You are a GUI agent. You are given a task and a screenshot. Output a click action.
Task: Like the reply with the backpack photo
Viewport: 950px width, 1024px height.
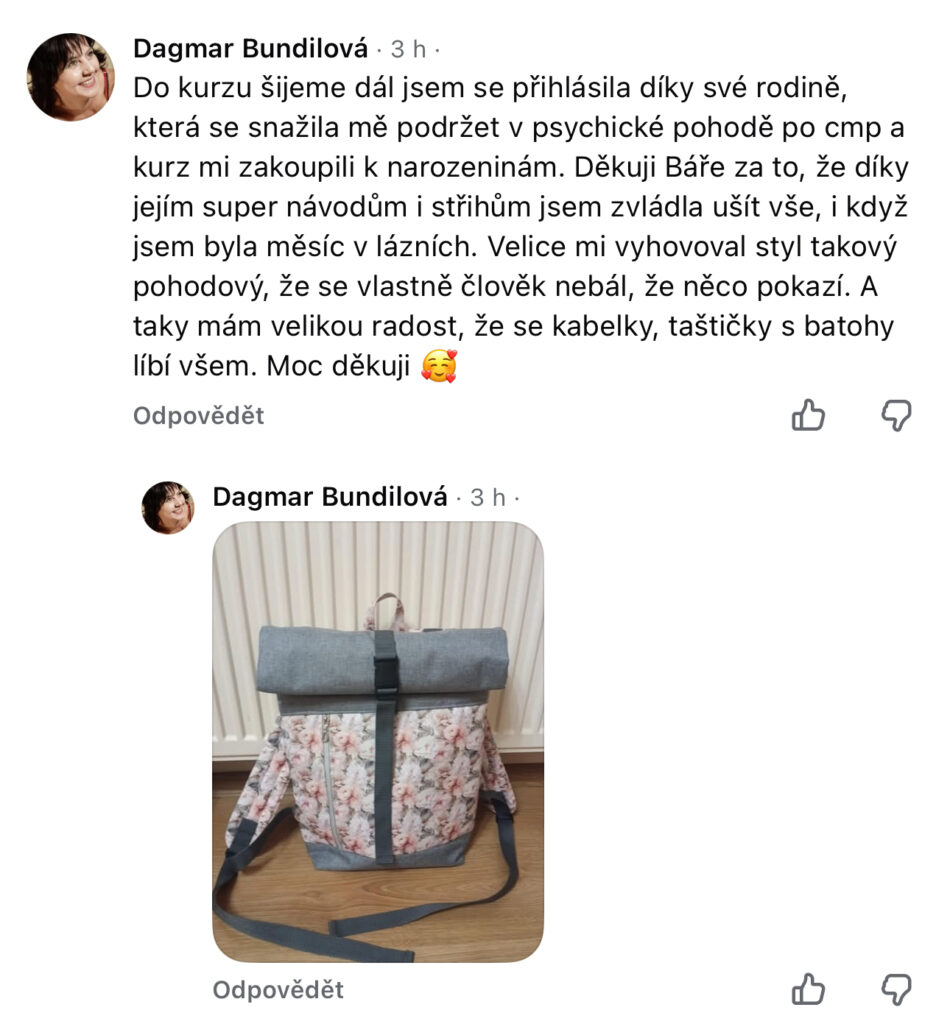click(x=808, y=989)
